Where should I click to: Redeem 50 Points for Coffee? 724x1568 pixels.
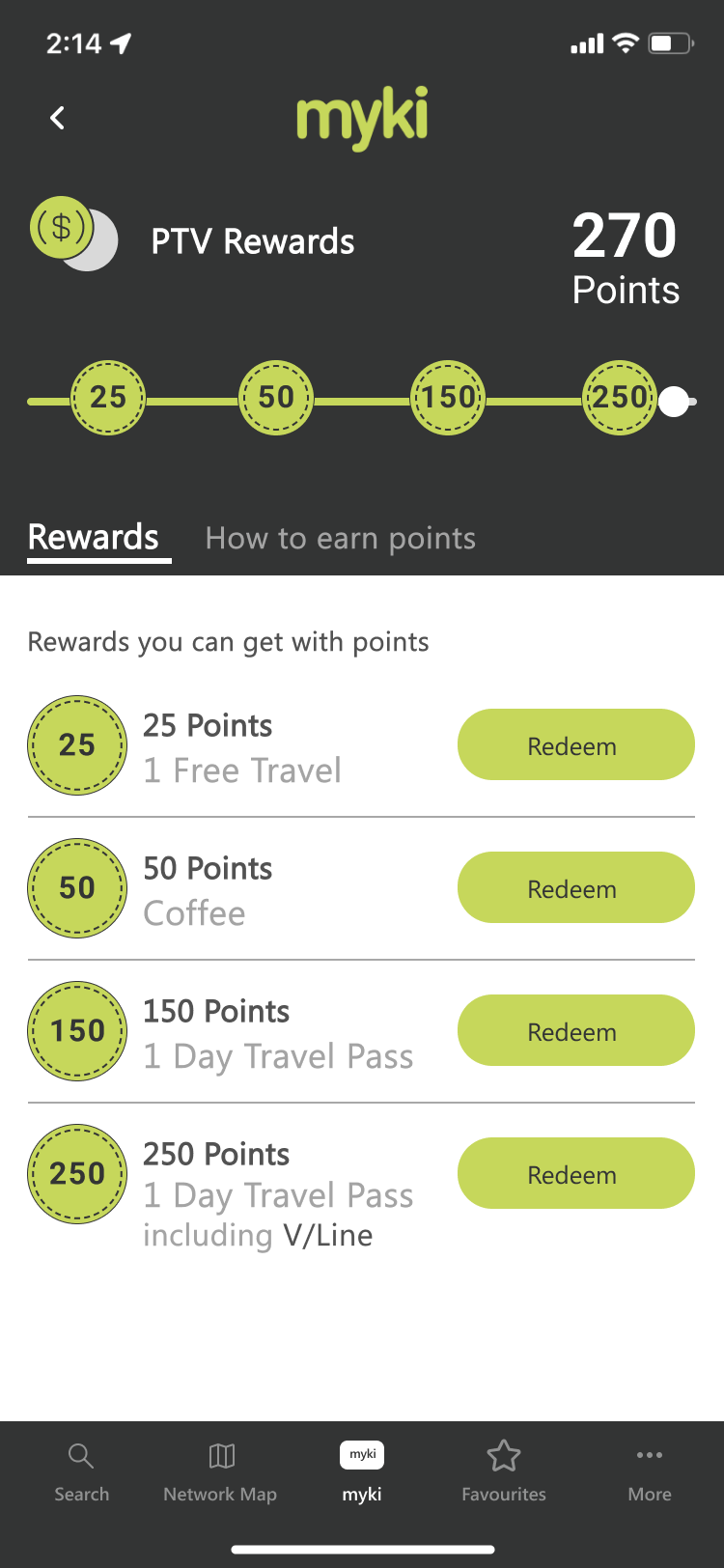[575, 887]
